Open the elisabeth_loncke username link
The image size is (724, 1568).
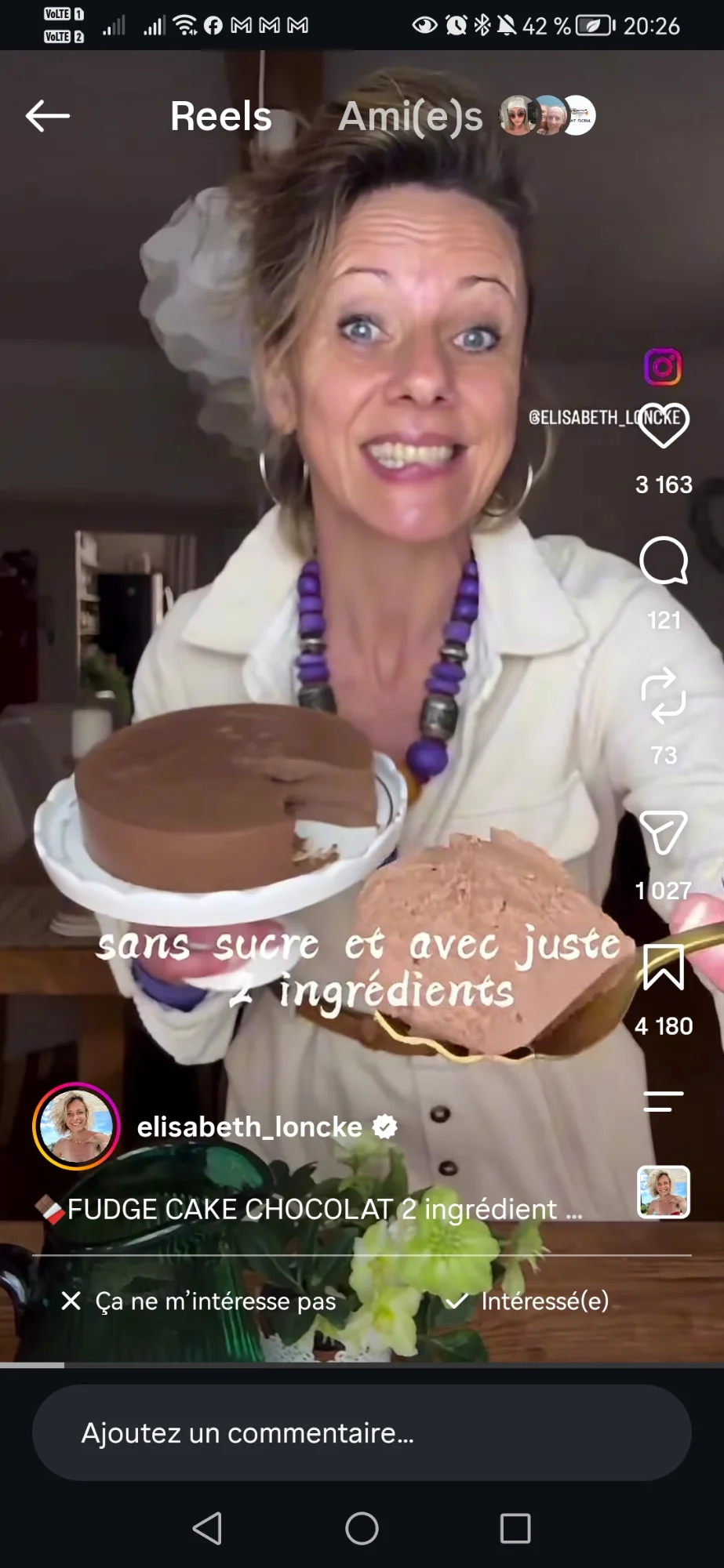(x=249, y=1127)
